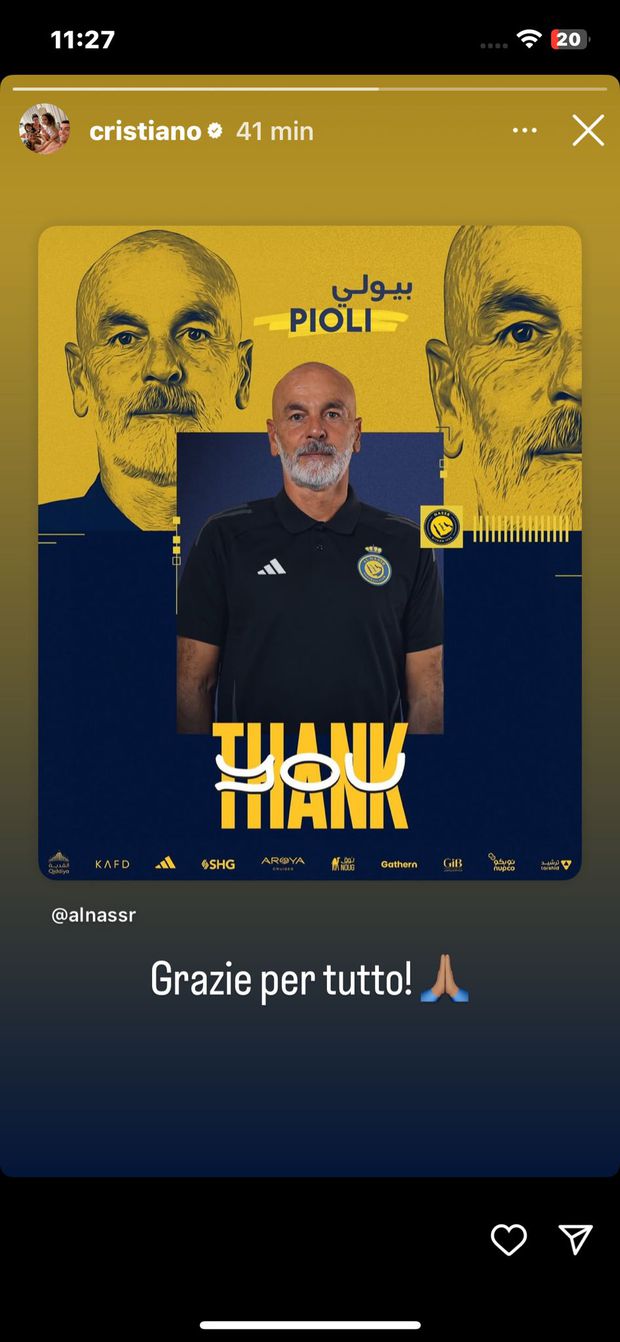The height and width of the screenshot is (1342, 620).
Task: Tap the cristiano username
Action: point(145,131)
